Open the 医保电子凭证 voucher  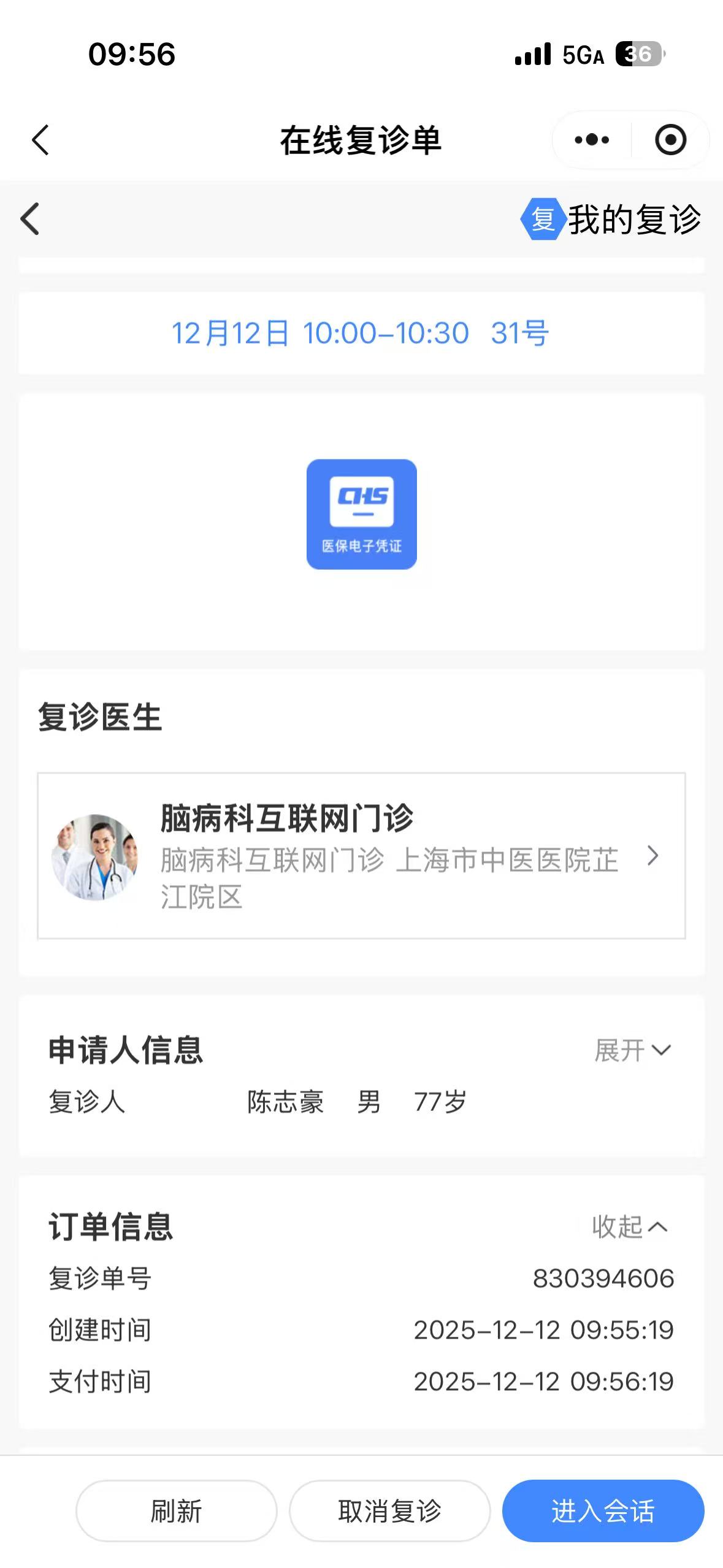click(x=361, y=514)
